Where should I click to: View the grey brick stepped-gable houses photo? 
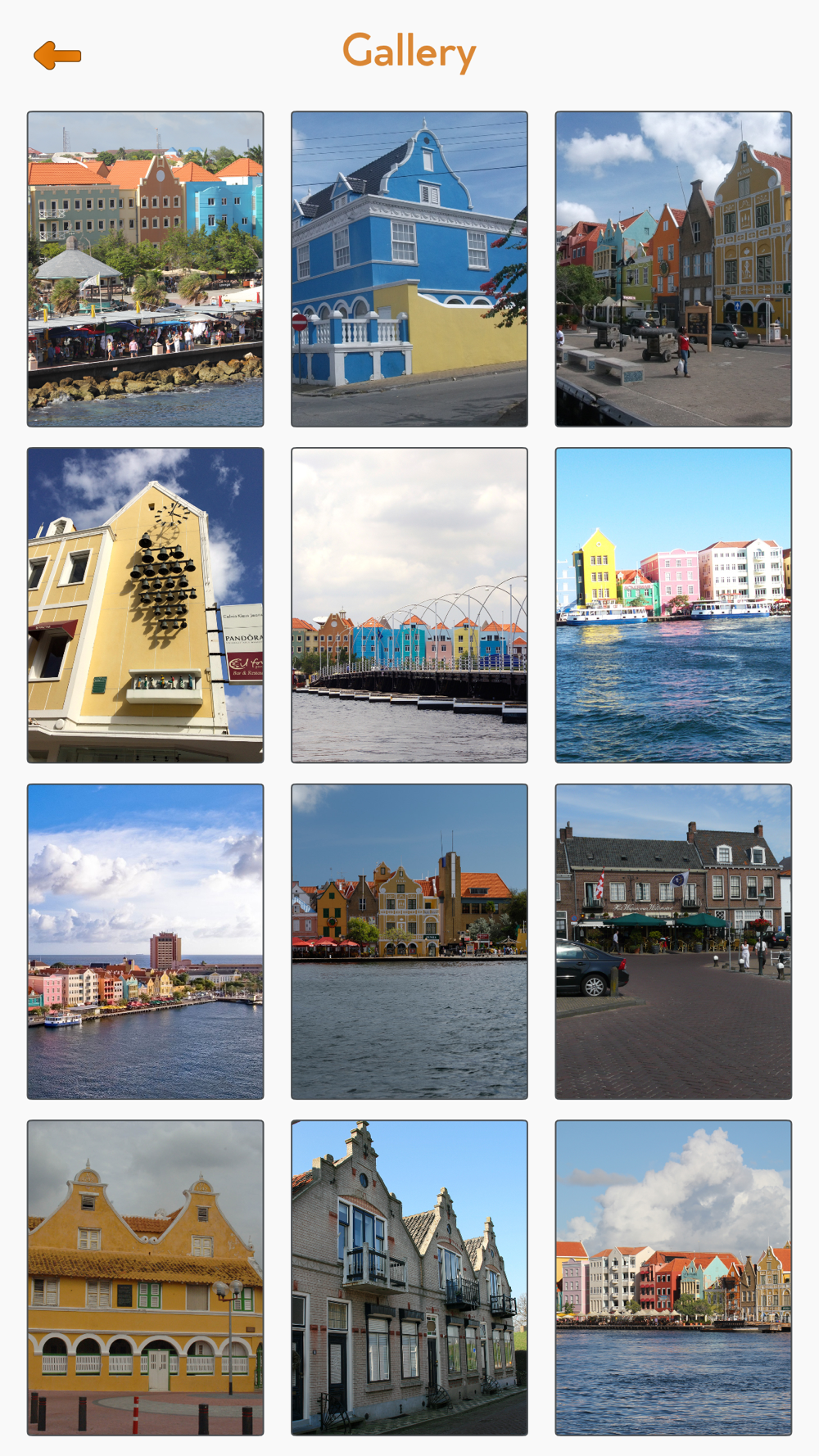click(x=409, y=1277)
